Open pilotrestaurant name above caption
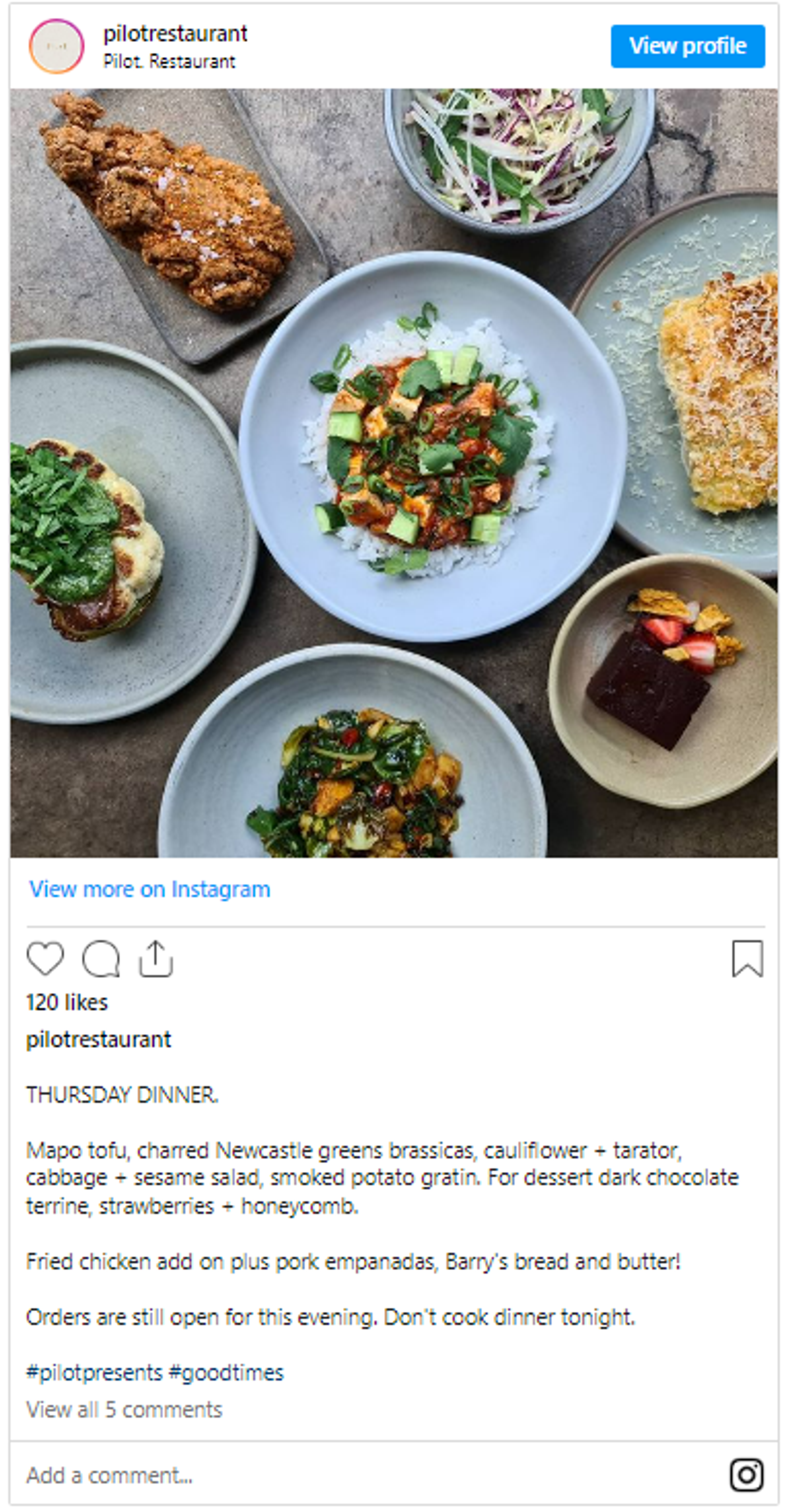The image size is (792, 1512). pyautogui.click(x=99, y=1039)
